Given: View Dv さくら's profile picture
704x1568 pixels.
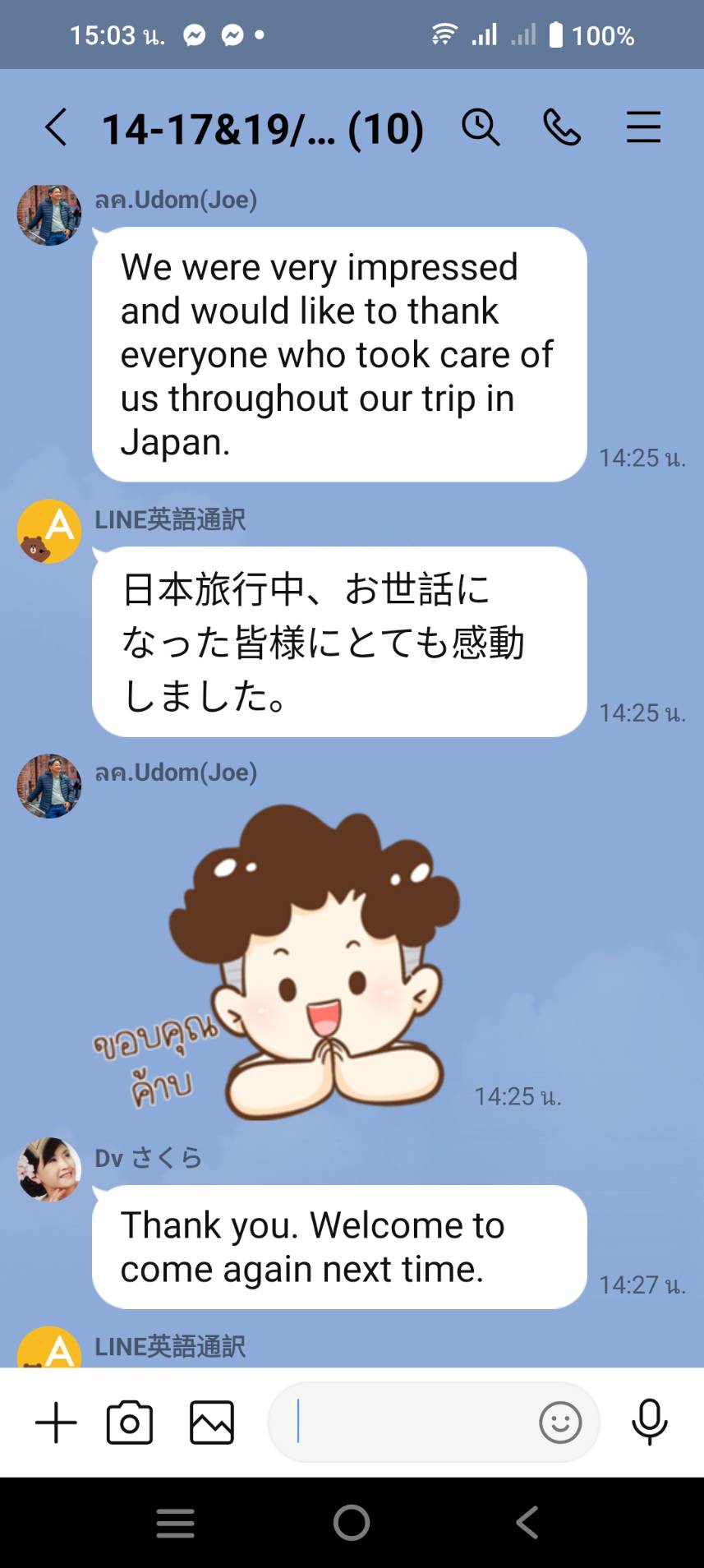Looking at the screenshot, I should tap(49, 1169).
